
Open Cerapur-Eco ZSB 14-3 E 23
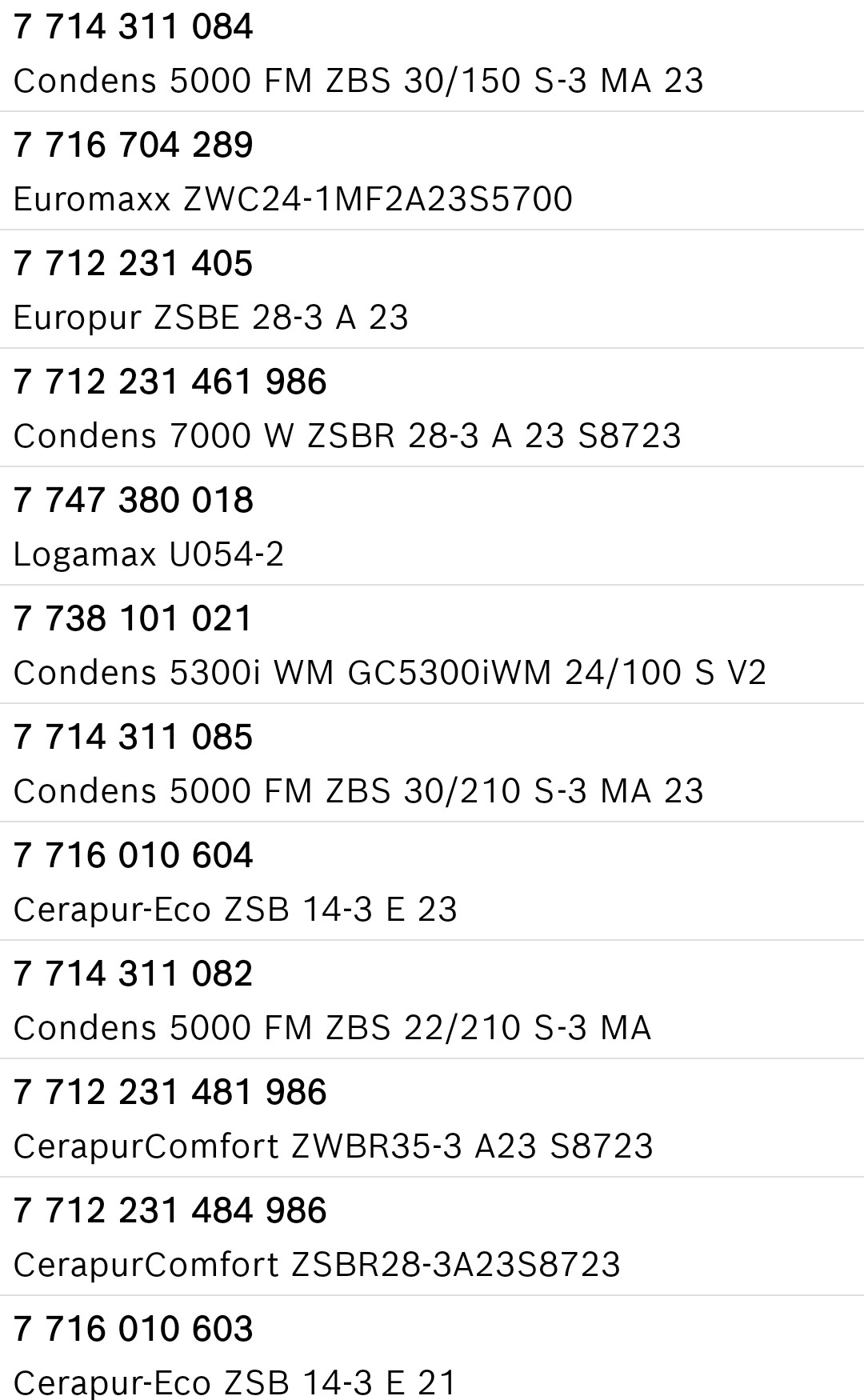[x=235, y=882]
